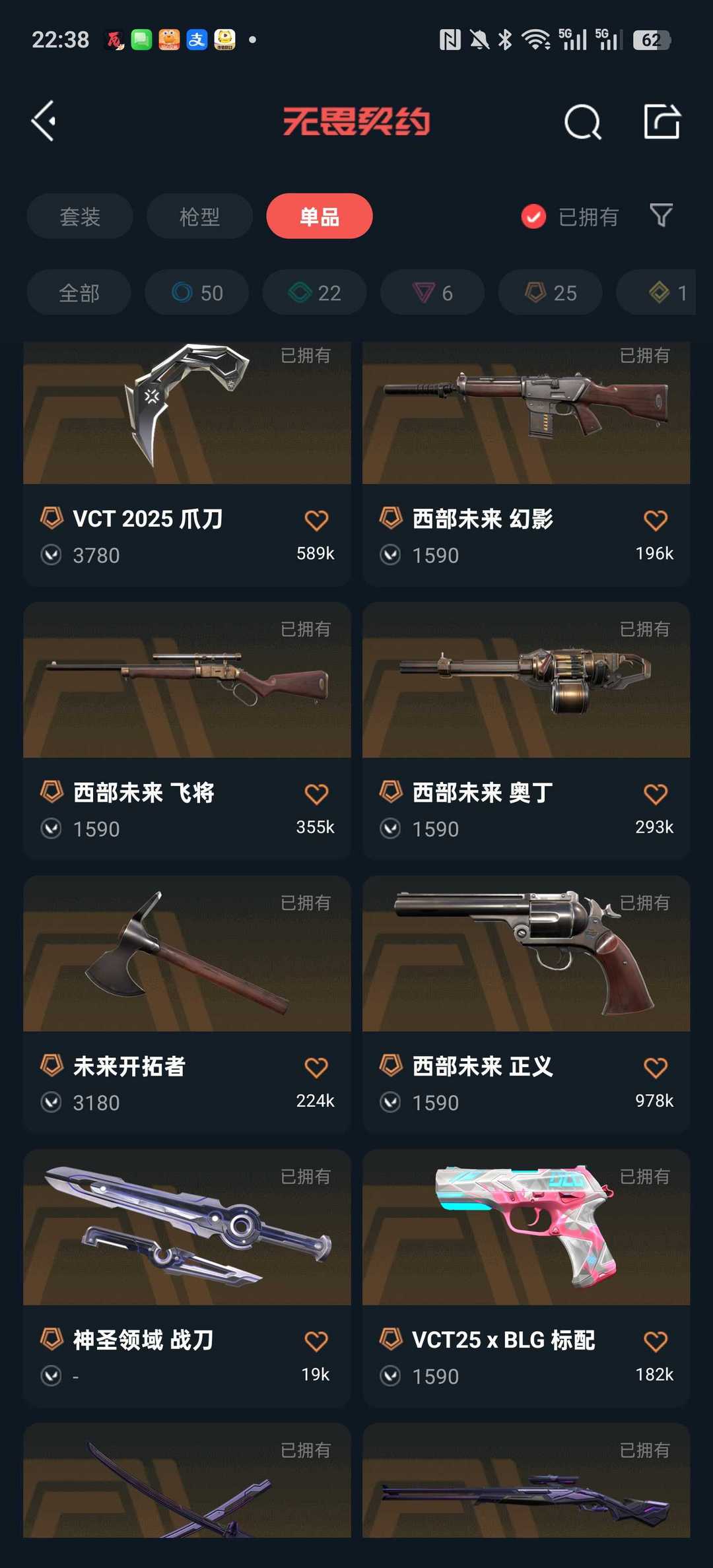Go back using the top-left arrow
This screenshot has width=713, height=1568.
(x=44, y=121)
